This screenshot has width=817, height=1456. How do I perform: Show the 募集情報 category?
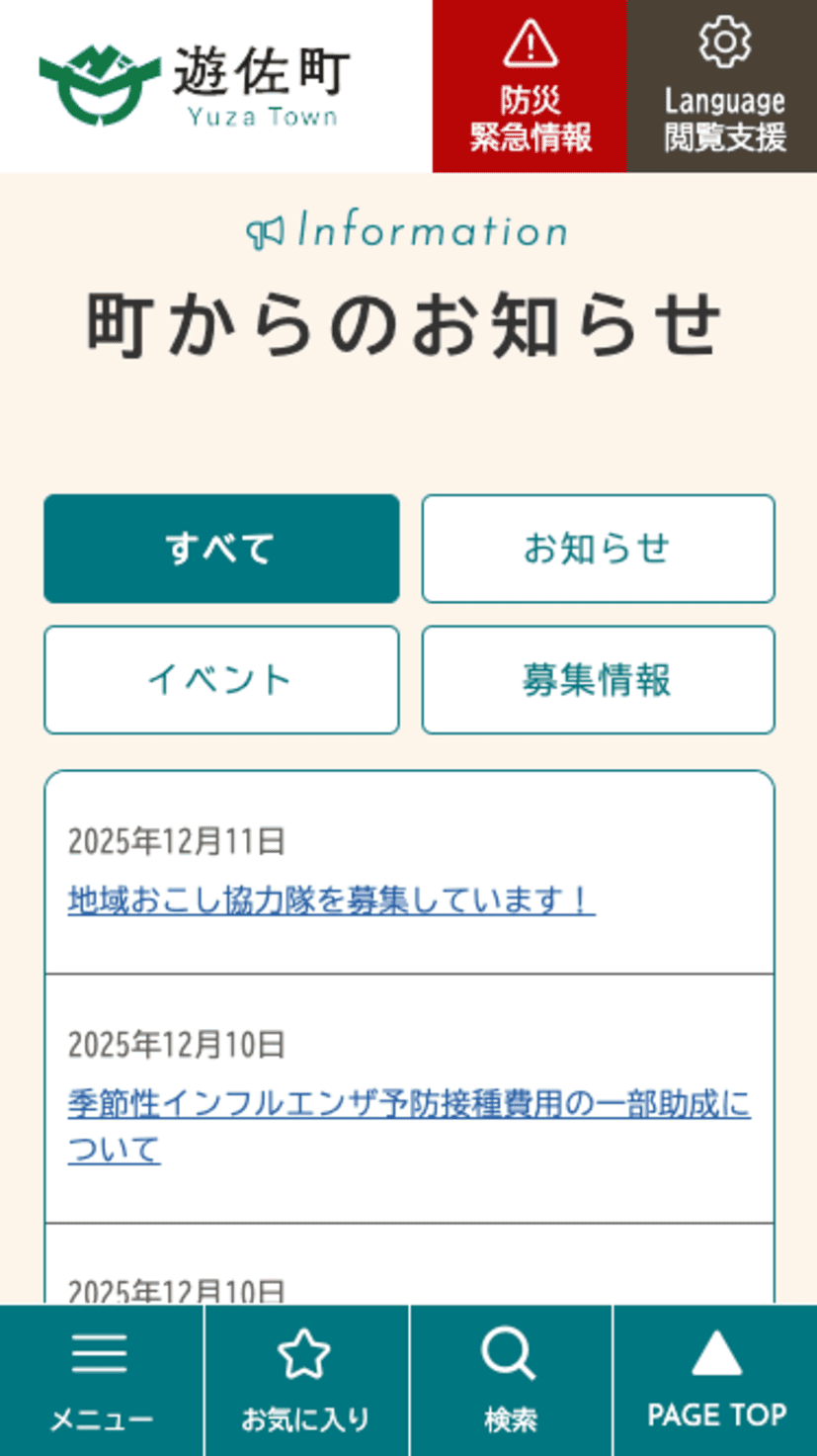598,680
